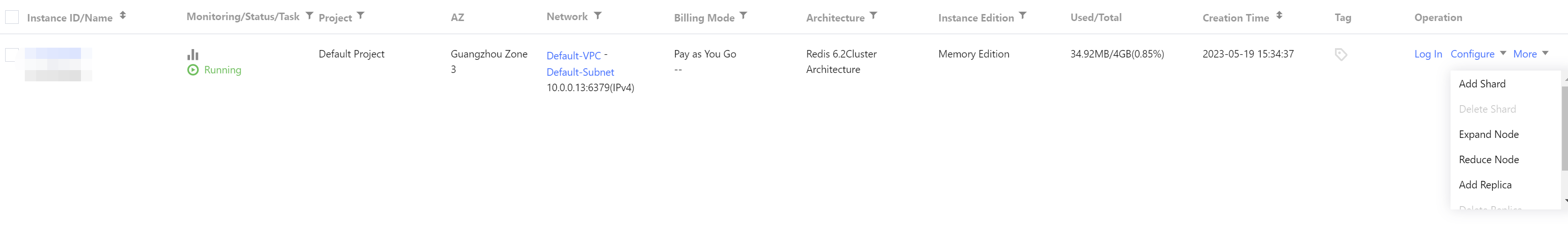This screenshot has width=1568, height=237.
Task: Open the More dropdown
Action: click(x=1530, y=54)
